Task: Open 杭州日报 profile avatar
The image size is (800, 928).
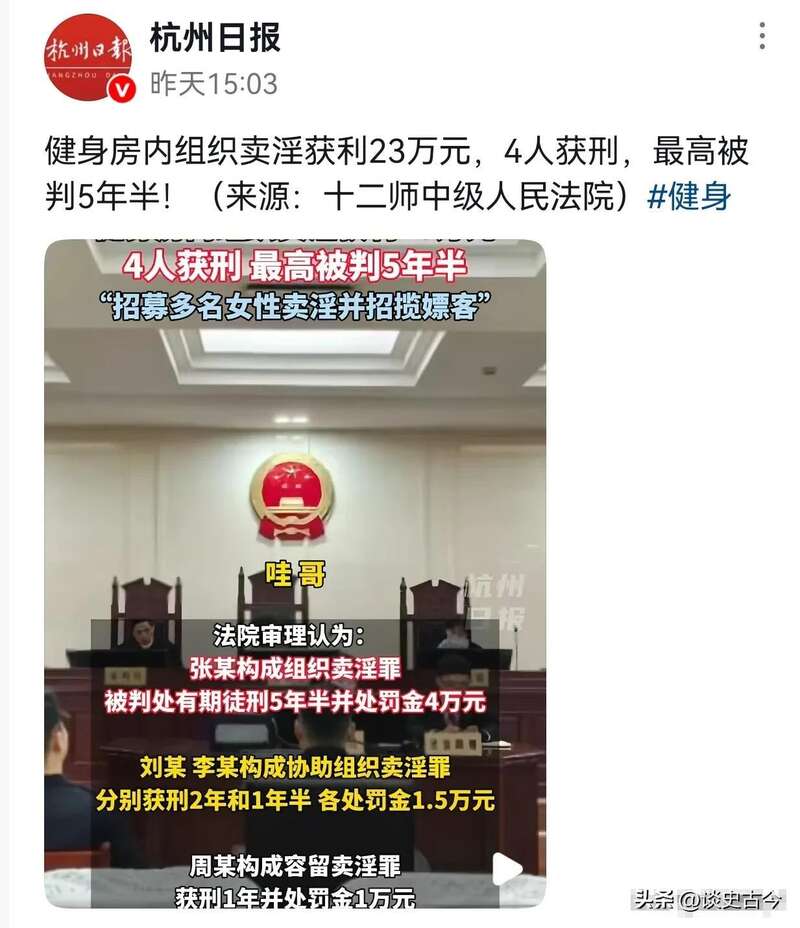Action: coord(88,55)
